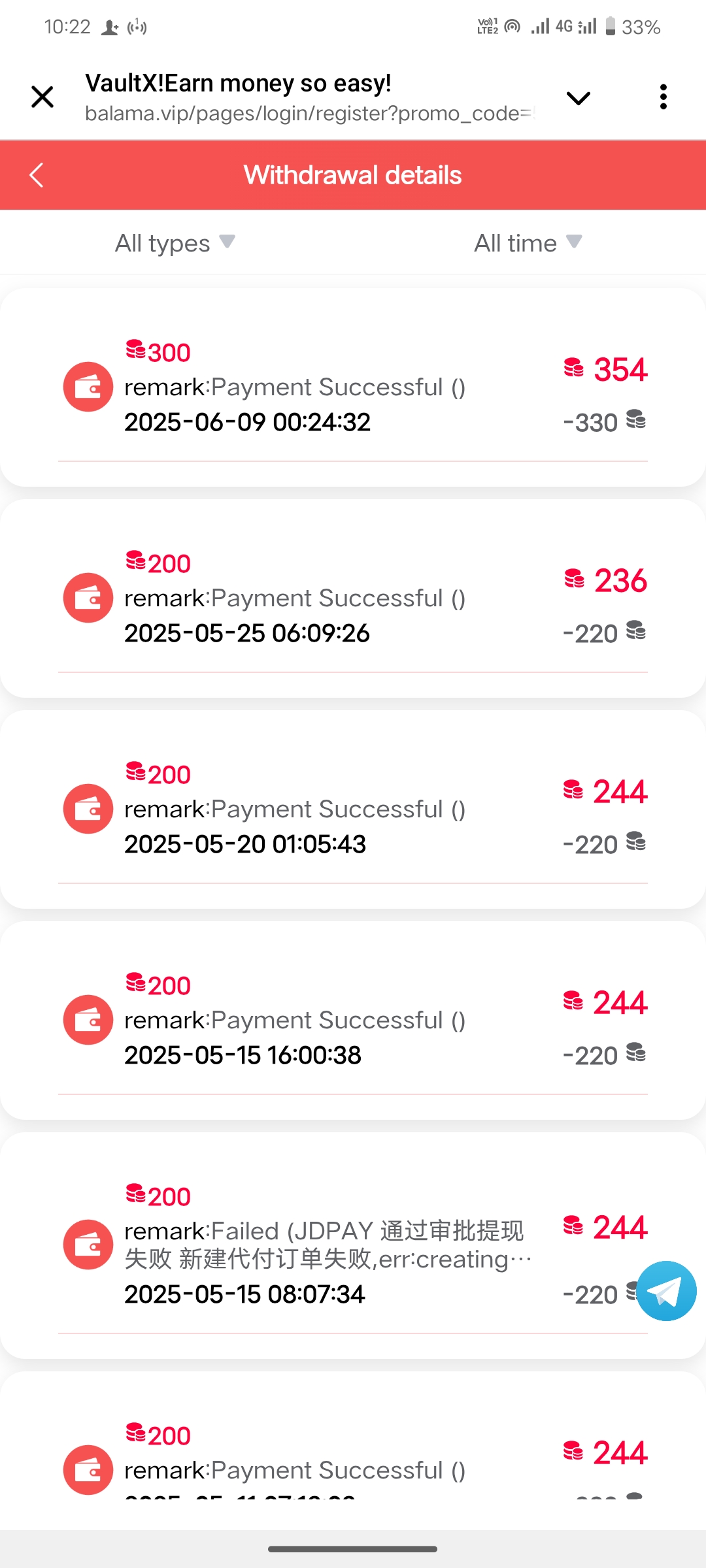Open the All time filter dropdown

[x=528, y=243]
